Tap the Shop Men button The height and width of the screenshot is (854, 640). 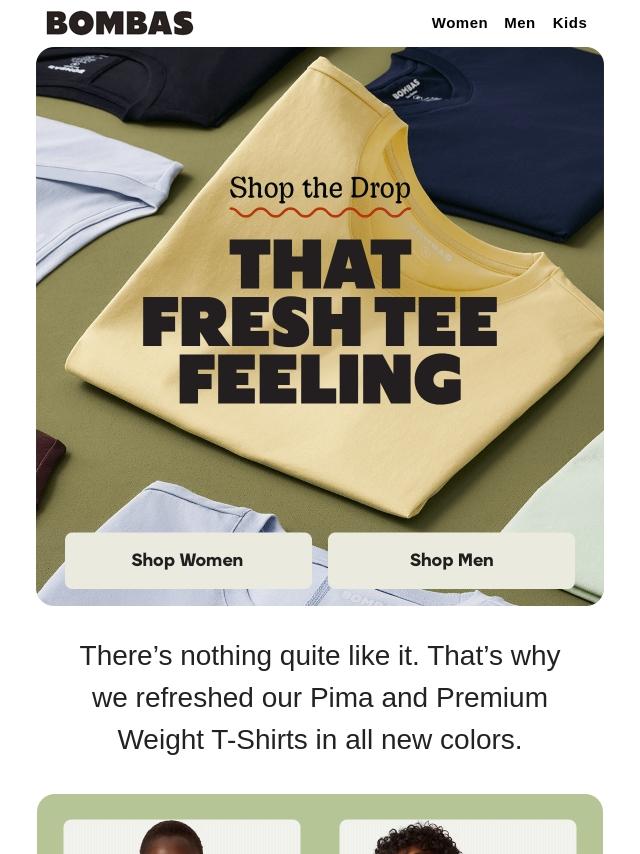451,560
